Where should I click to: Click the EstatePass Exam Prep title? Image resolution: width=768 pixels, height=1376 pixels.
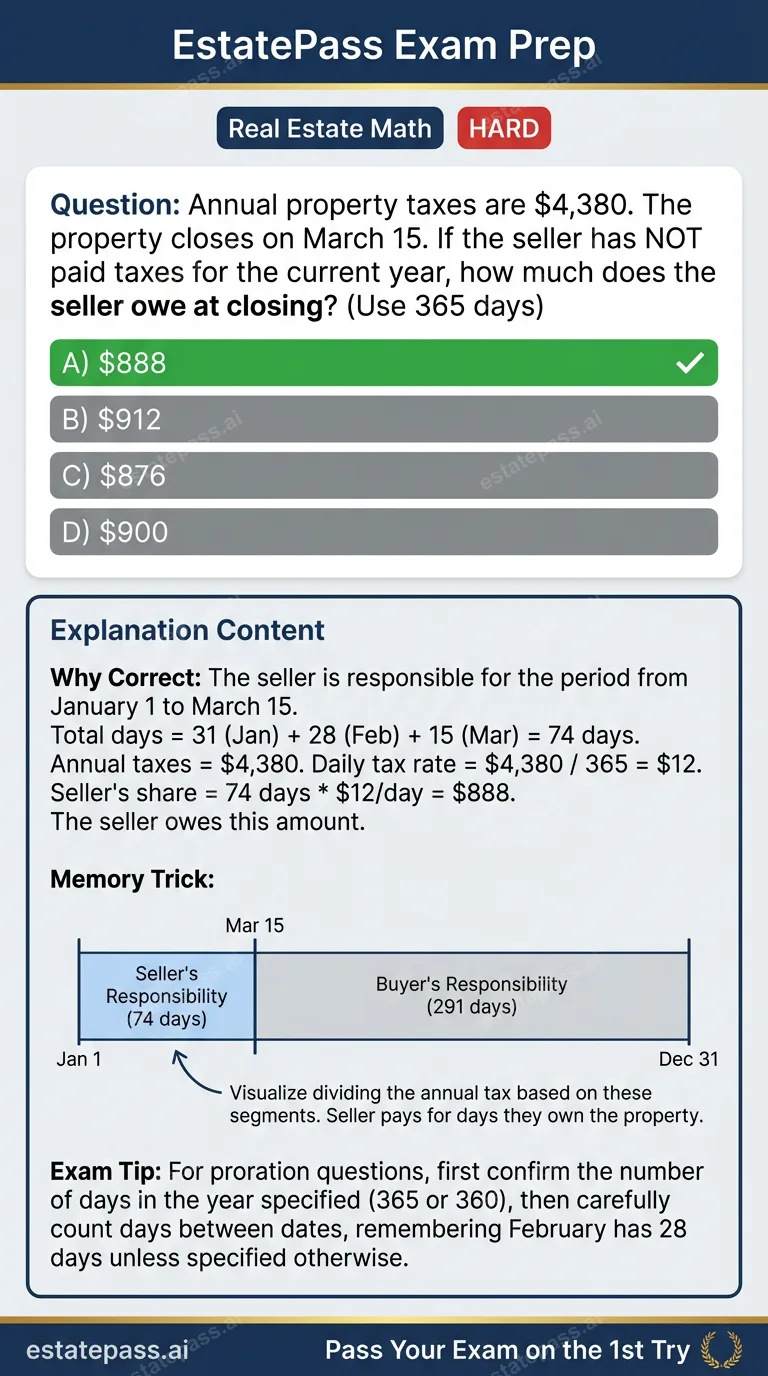click(384, 44)
